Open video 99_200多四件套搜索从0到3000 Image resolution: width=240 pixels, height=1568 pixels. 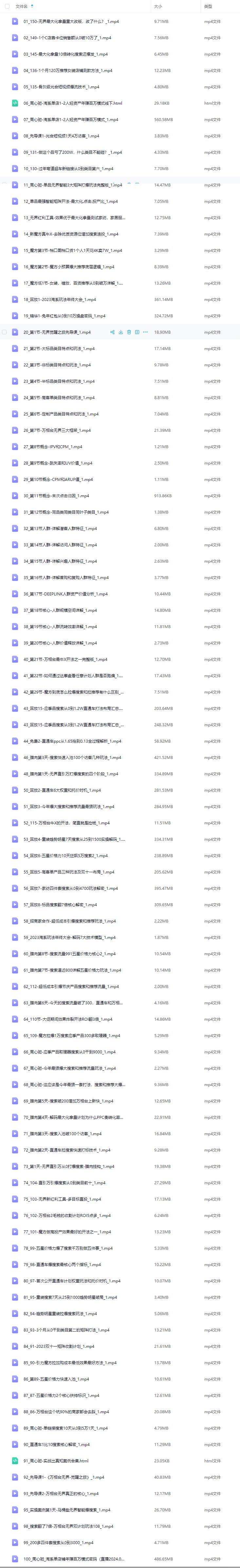click(58, 1542)
